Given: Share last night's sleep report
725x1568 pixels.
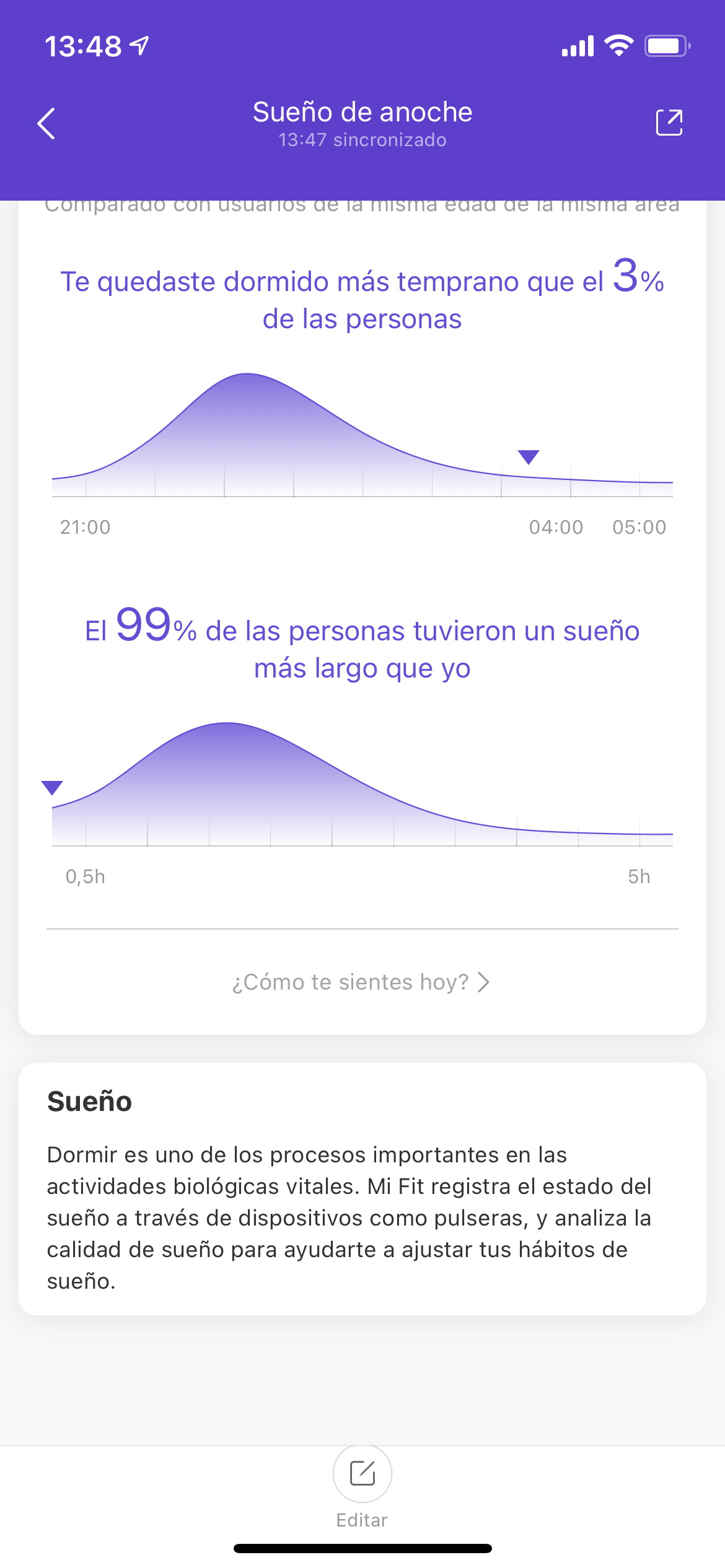Looking at the screenshot, I should pyautogui.click(x=669, y=123).
